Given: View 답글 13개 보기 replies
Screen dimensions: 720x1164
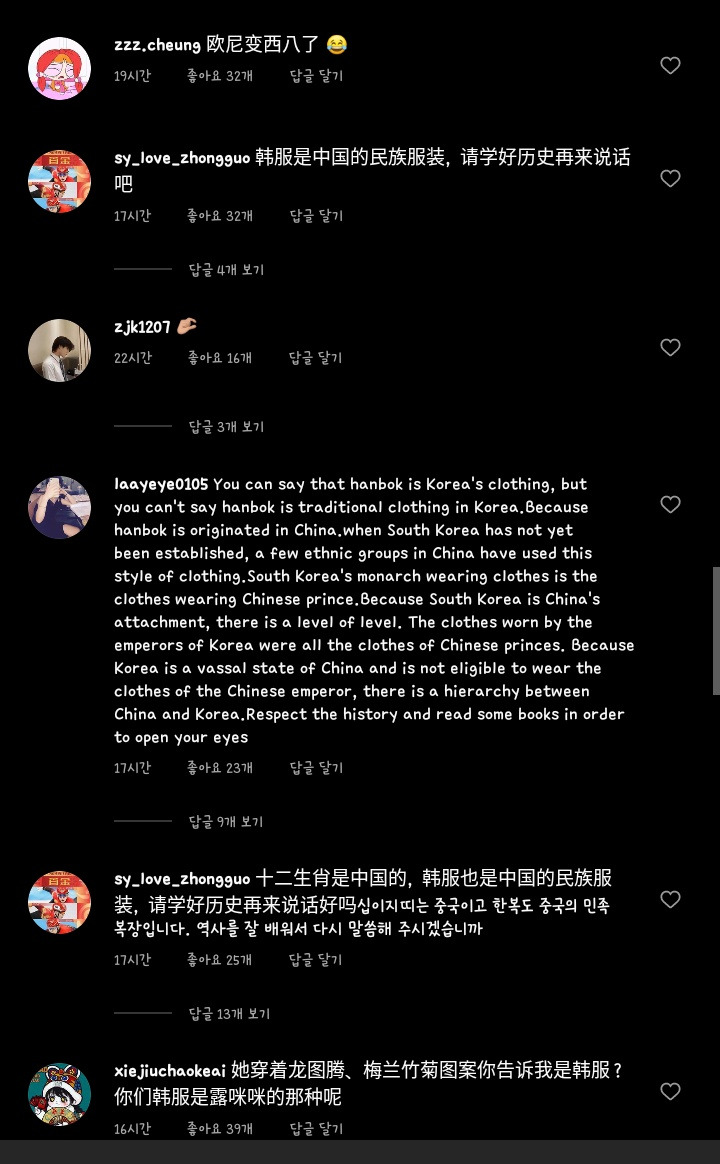Looking at the screenshot, I should [229, 1014].
